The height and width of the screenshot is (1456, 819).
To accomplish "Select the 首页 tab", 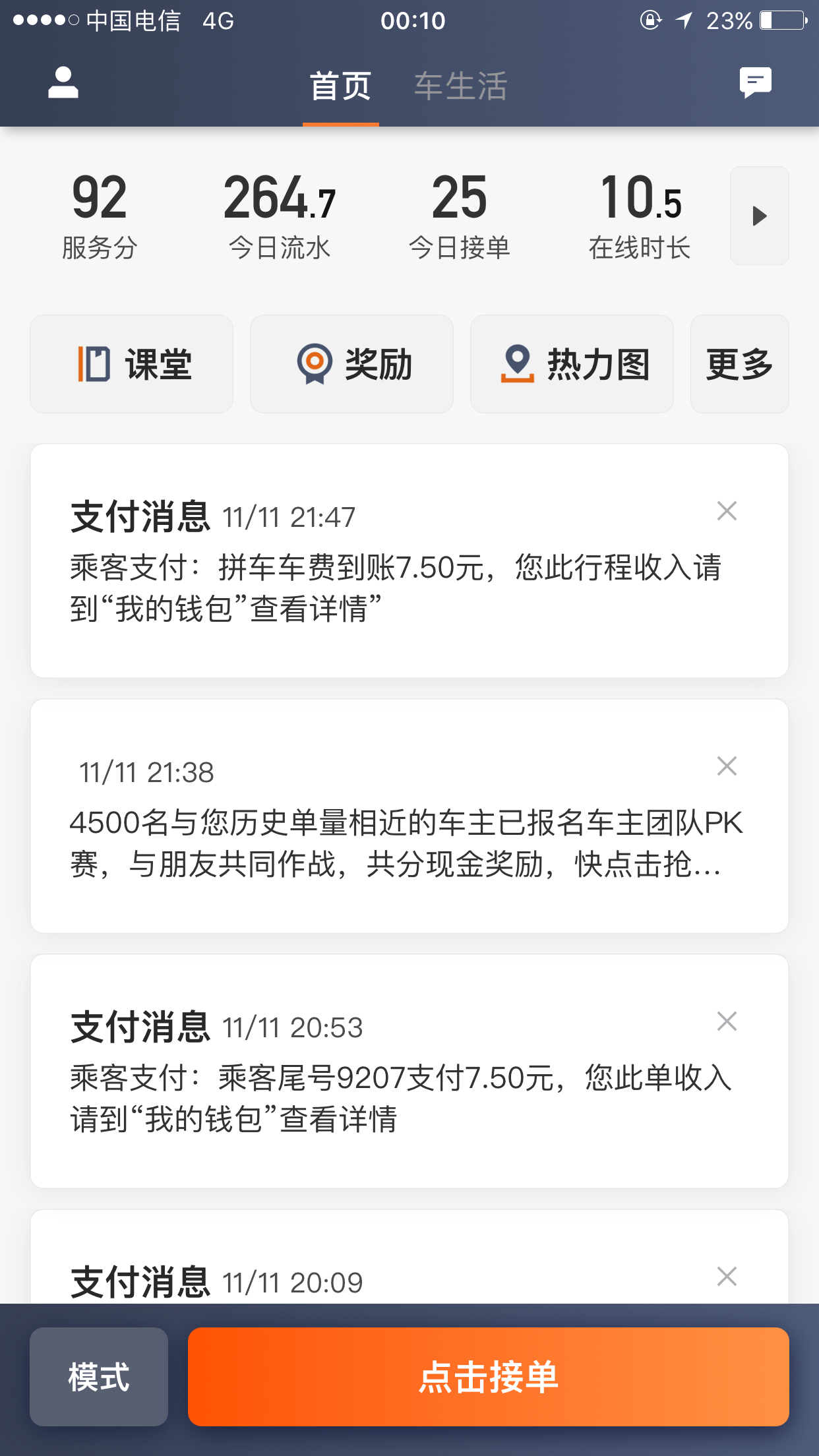I will click(x=340, y=86).
